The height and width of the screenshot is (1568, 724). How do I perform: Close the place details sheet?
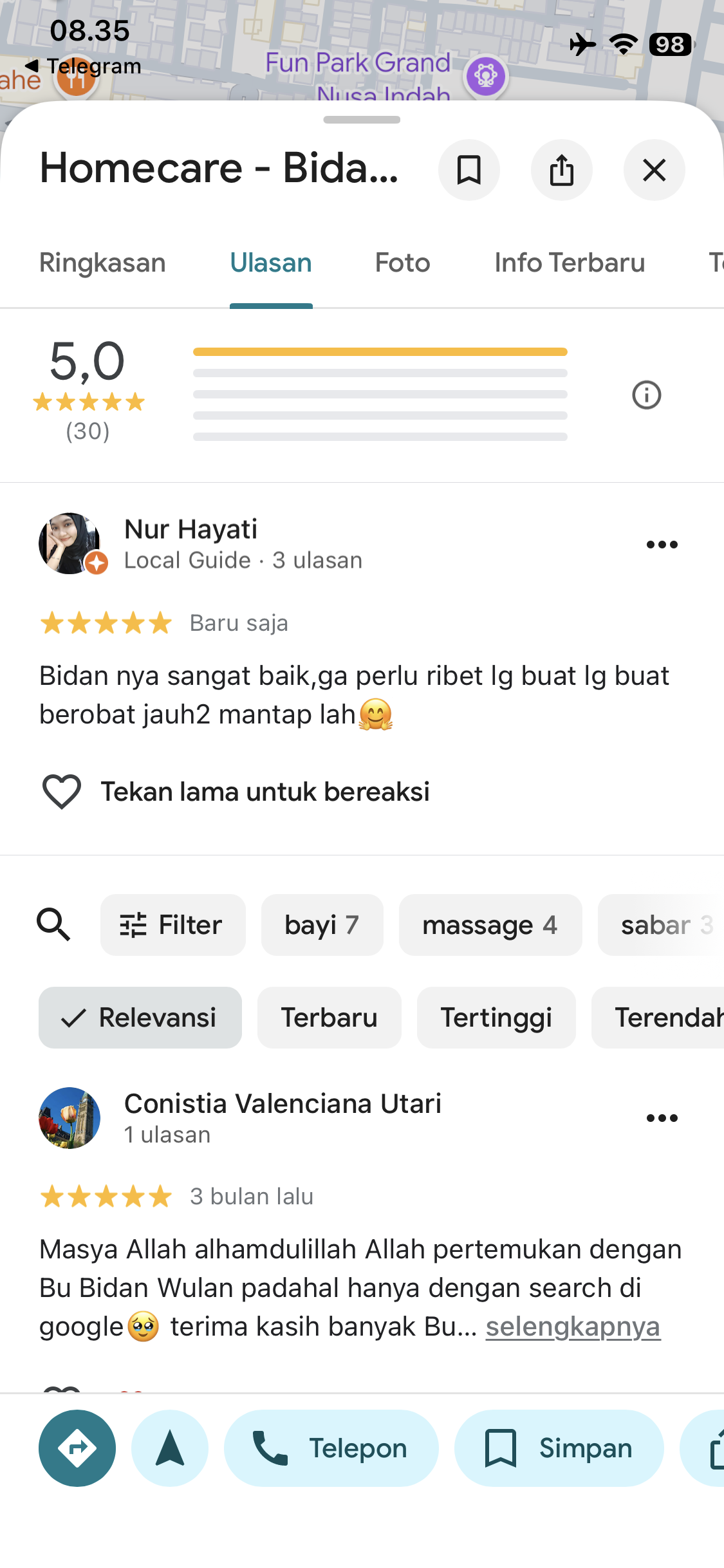coord(654,171)
